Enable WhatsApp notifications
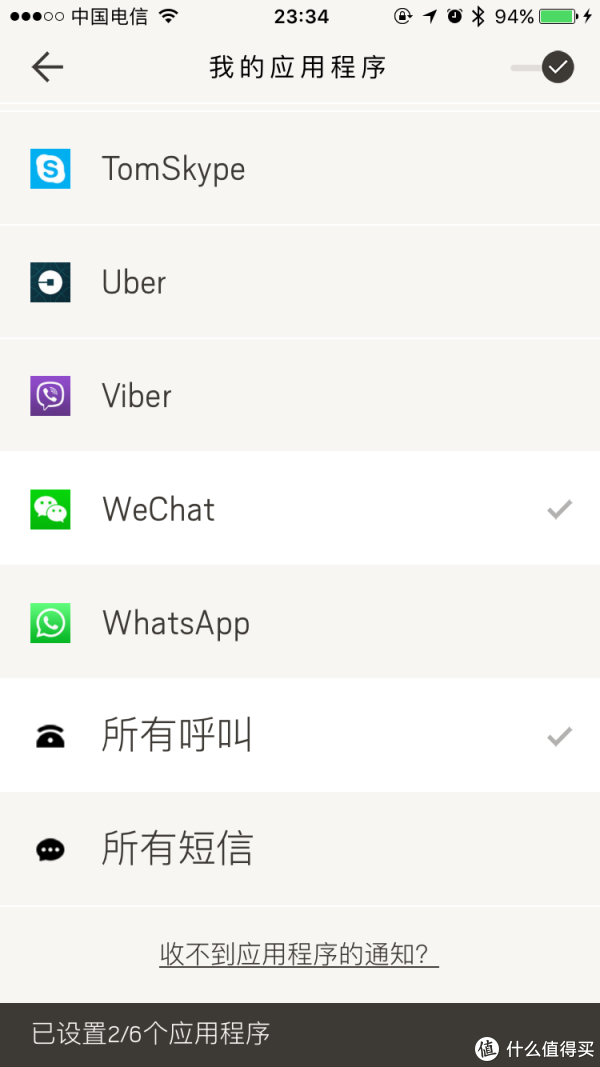Viewport: 600px width, 1067px height. pyautogui.click(x=300, y=622)
